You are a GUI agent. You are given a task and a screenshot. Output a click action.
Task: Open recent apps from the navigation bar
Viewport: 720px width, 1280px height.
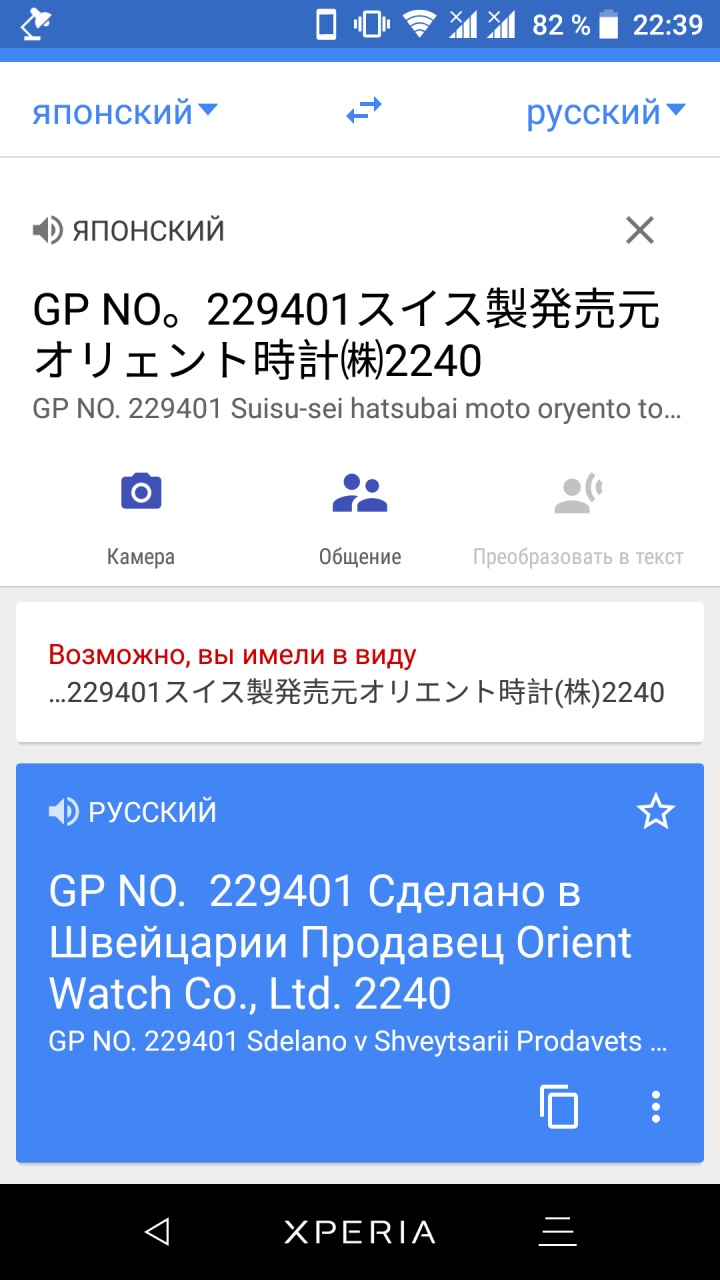click(558, 1231)
